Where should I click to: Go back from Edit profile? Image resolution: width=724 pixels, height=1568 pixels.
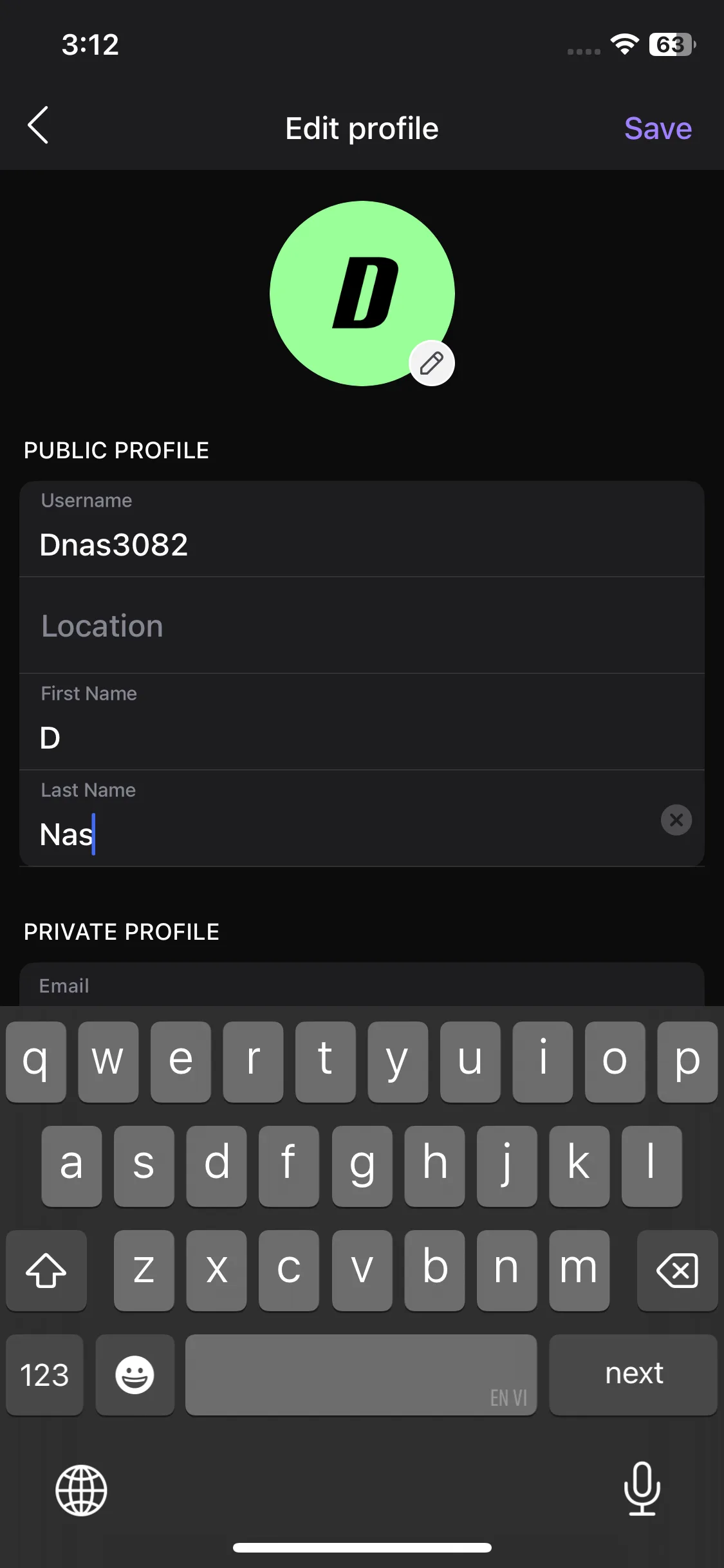[x=39, y=126]
